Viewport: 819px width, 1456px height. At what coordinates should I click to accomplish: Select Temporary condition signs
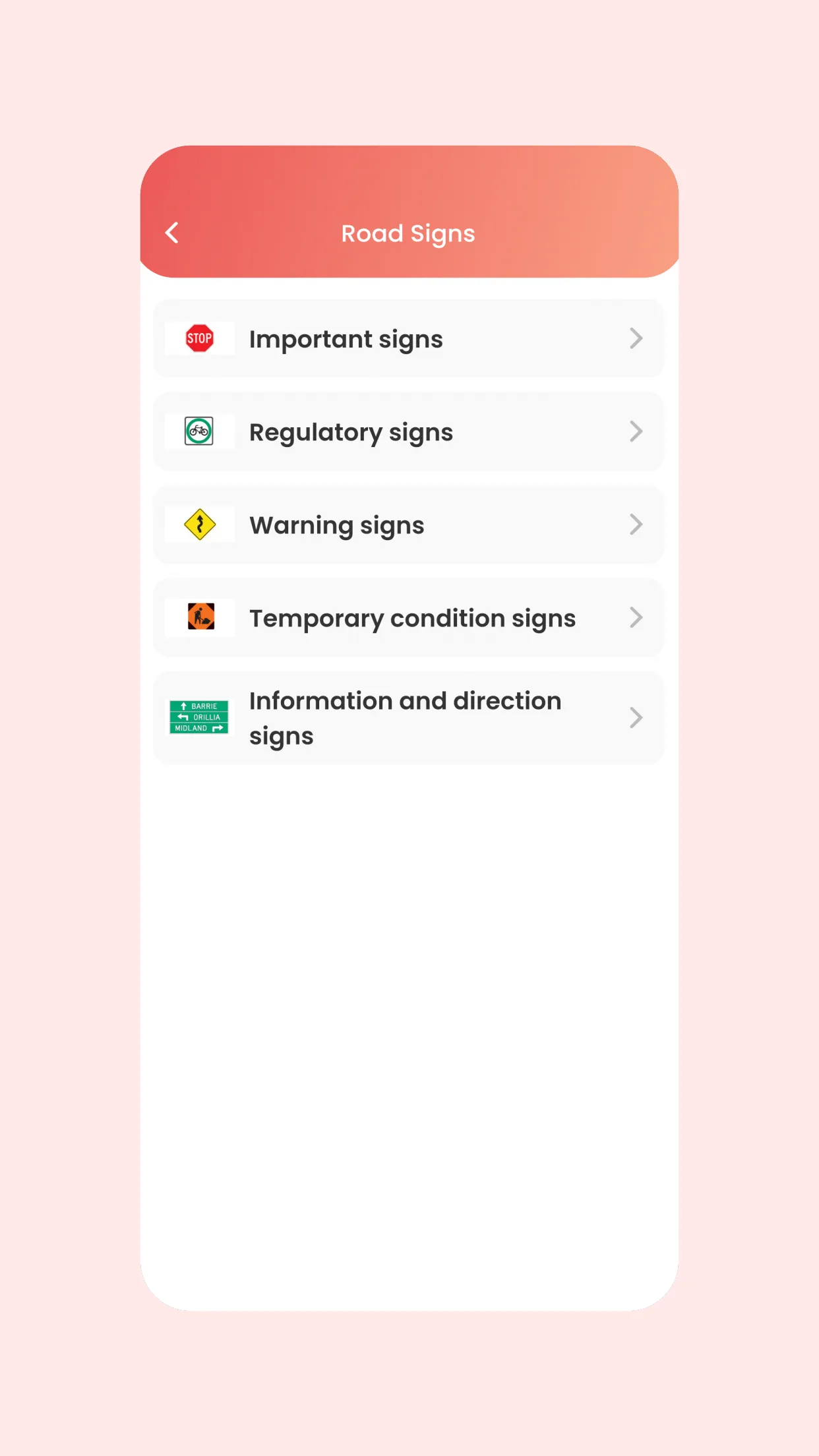coord(408,618)
